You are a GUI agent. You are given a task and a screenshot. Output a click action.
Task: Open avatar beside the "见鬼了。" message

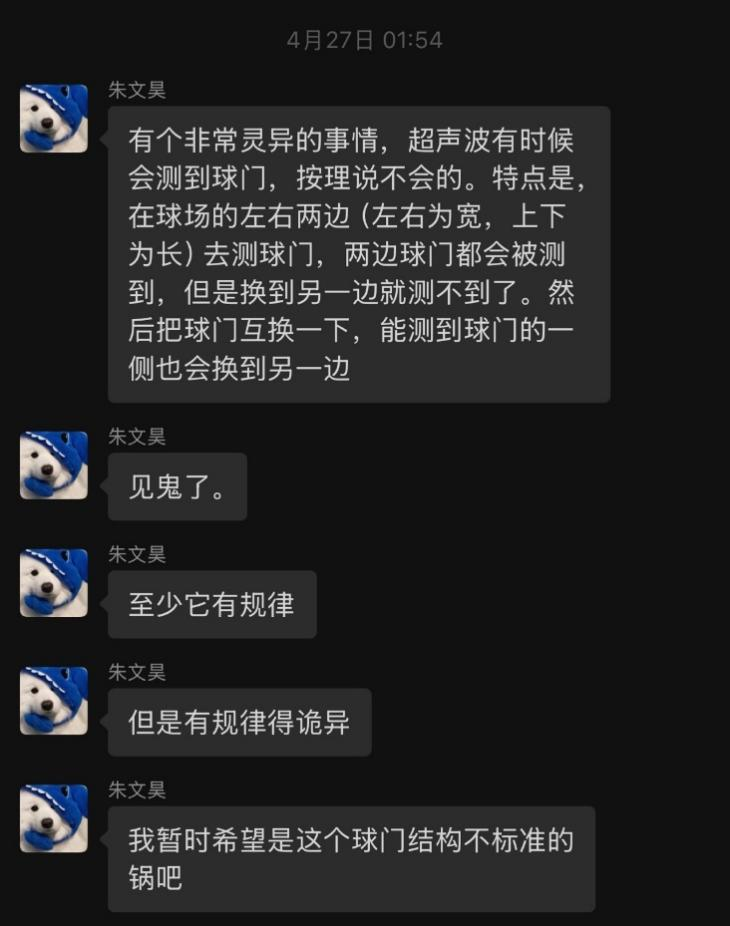pos(54,465)
